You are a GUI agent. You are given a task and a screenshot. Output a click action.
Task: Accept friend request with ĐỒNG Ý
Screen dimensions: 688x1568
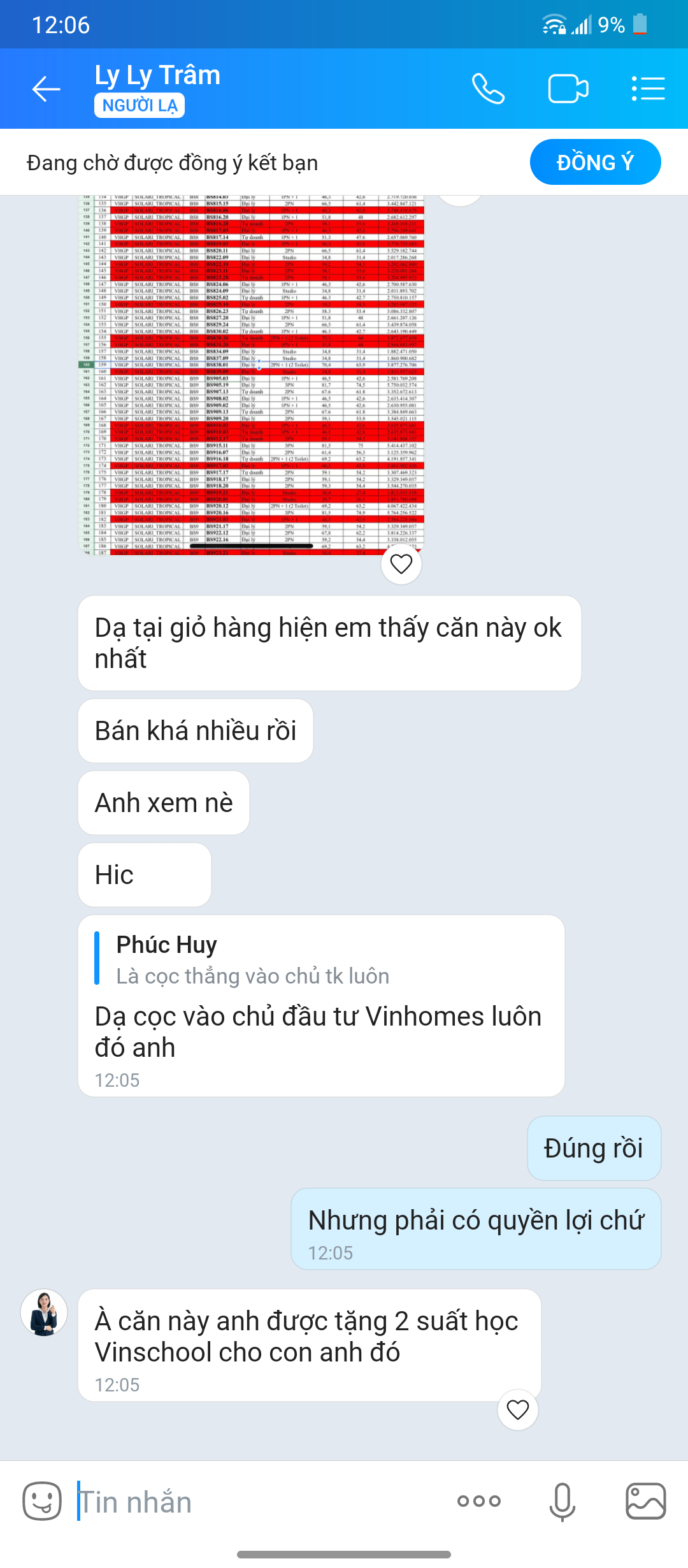(x=595, y=163)
